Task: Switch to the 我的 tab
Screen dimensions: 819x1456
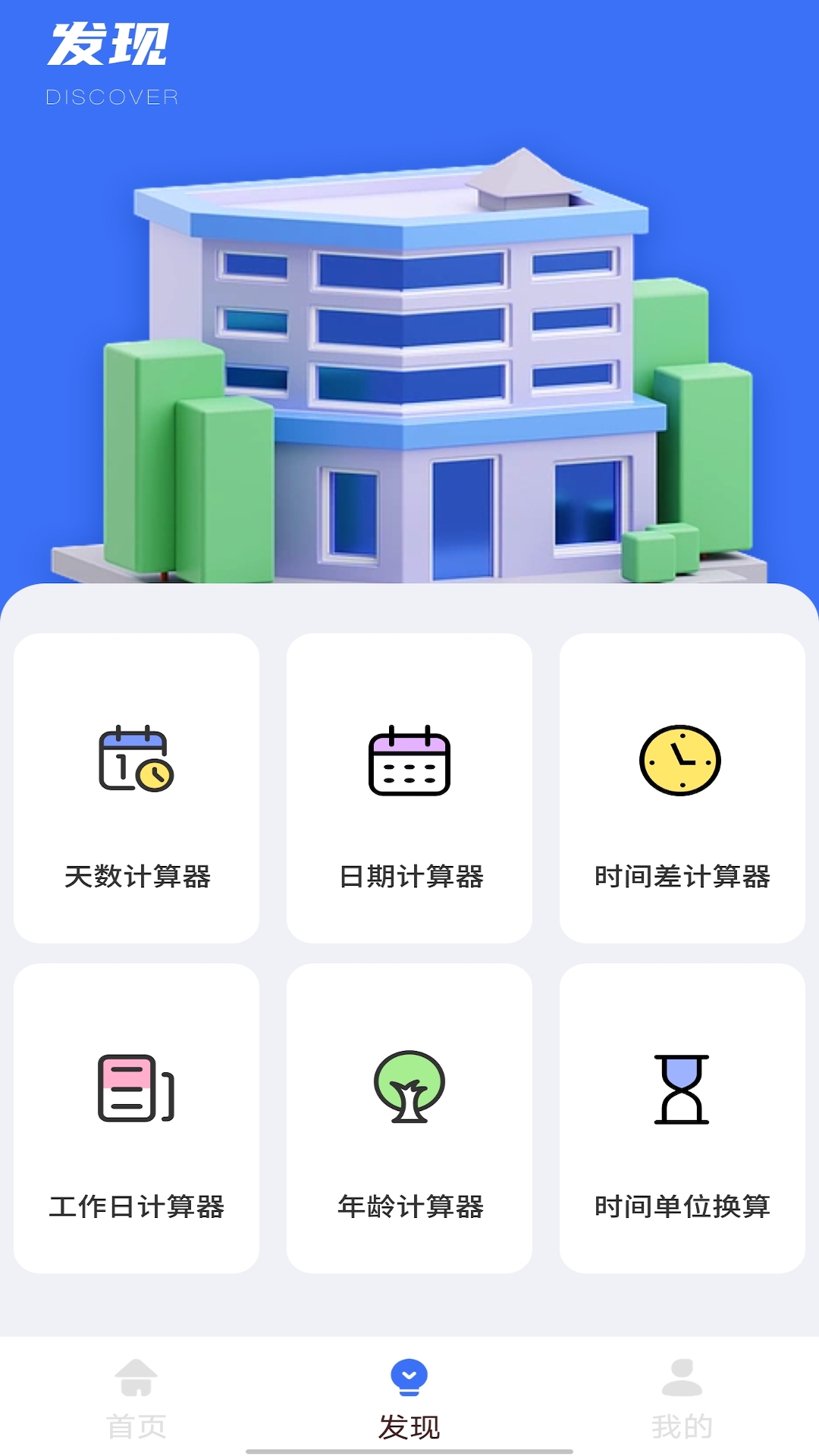Action: click(x=682, y=1418)
